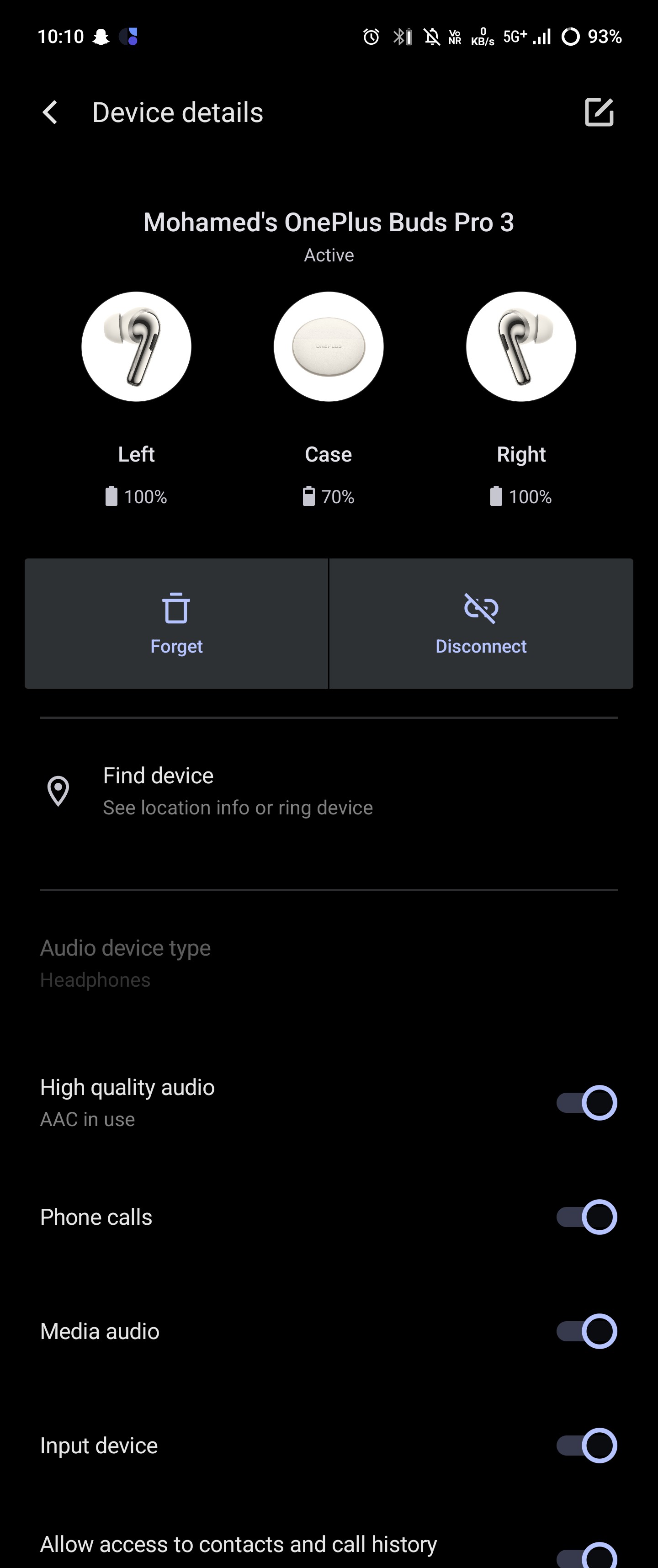Tap the edit device name icon
This screenshot has height=1568, width=658.
(599, 112)
